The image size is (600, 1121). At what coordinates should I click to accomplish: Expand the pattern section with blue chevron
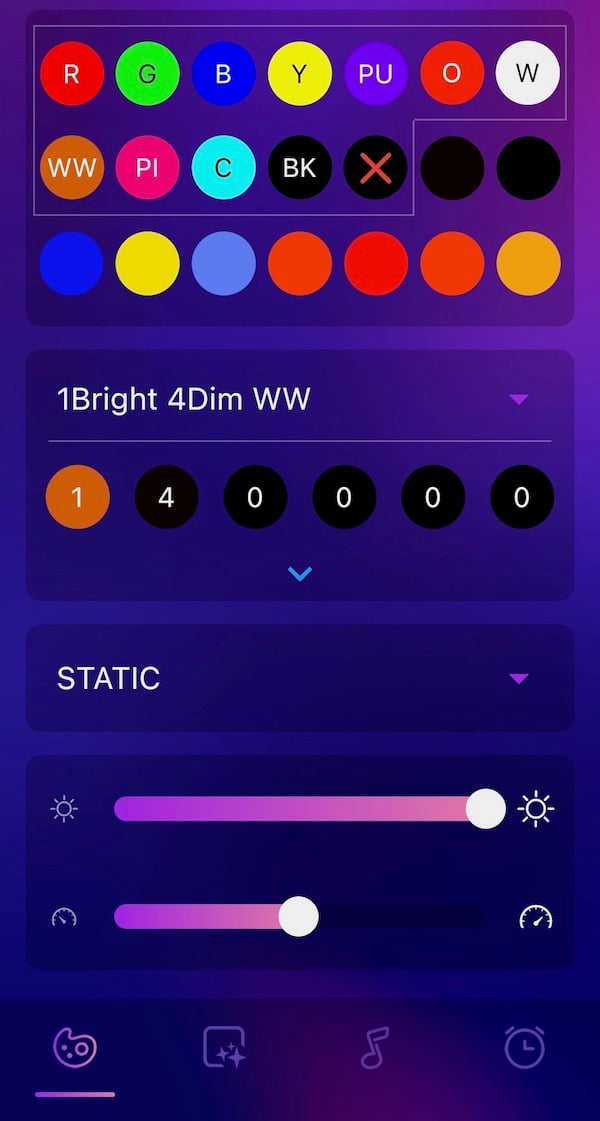[x=300, y=574]
